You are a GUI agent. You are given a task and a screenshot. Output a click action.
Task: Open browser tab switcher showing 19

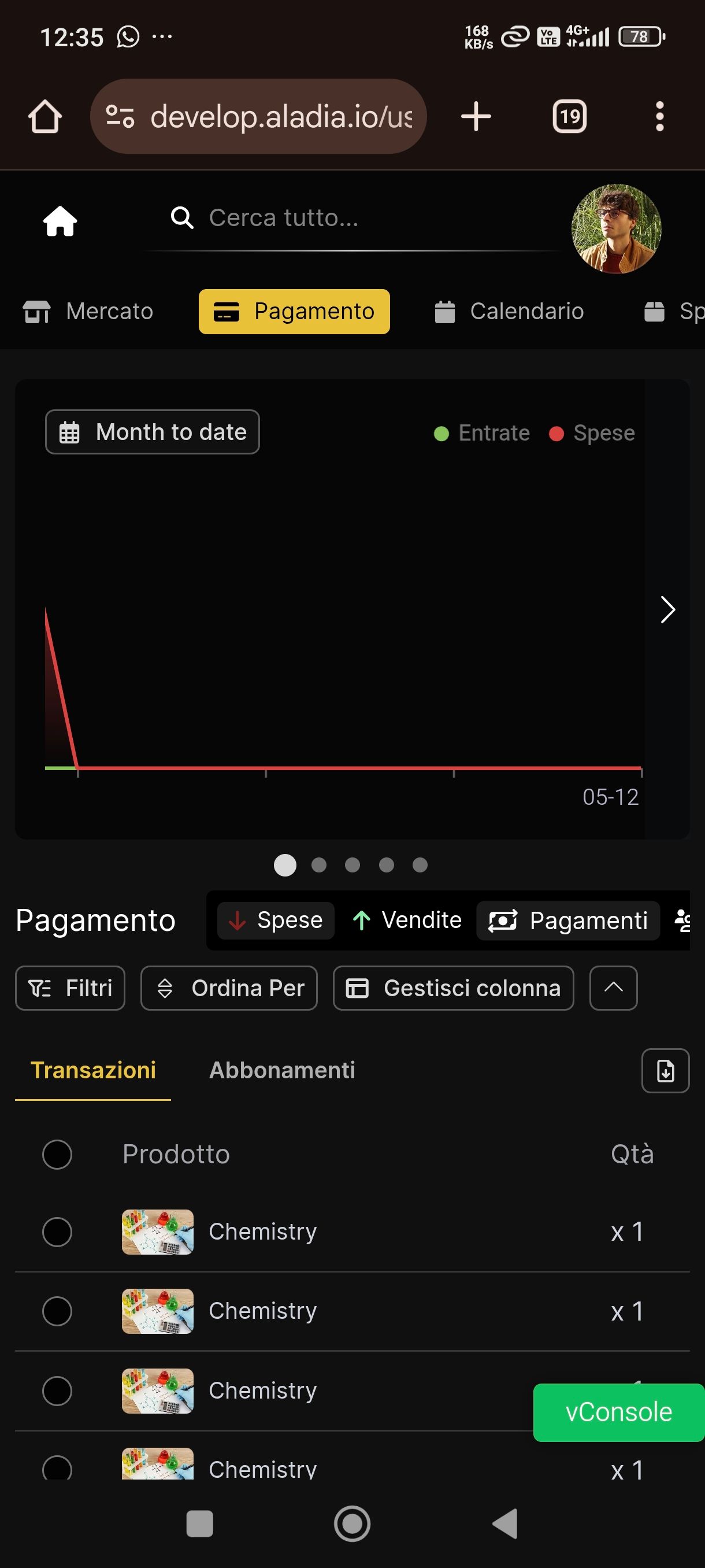click(x=569, y=116)
